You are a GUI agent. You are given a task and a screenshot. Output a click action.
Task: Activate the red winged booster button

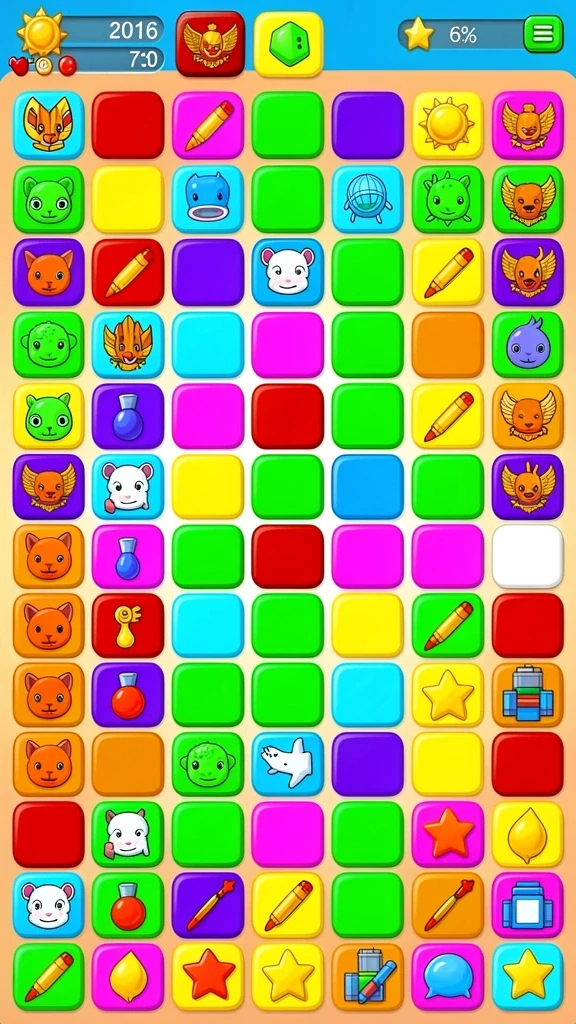point(210,44)
